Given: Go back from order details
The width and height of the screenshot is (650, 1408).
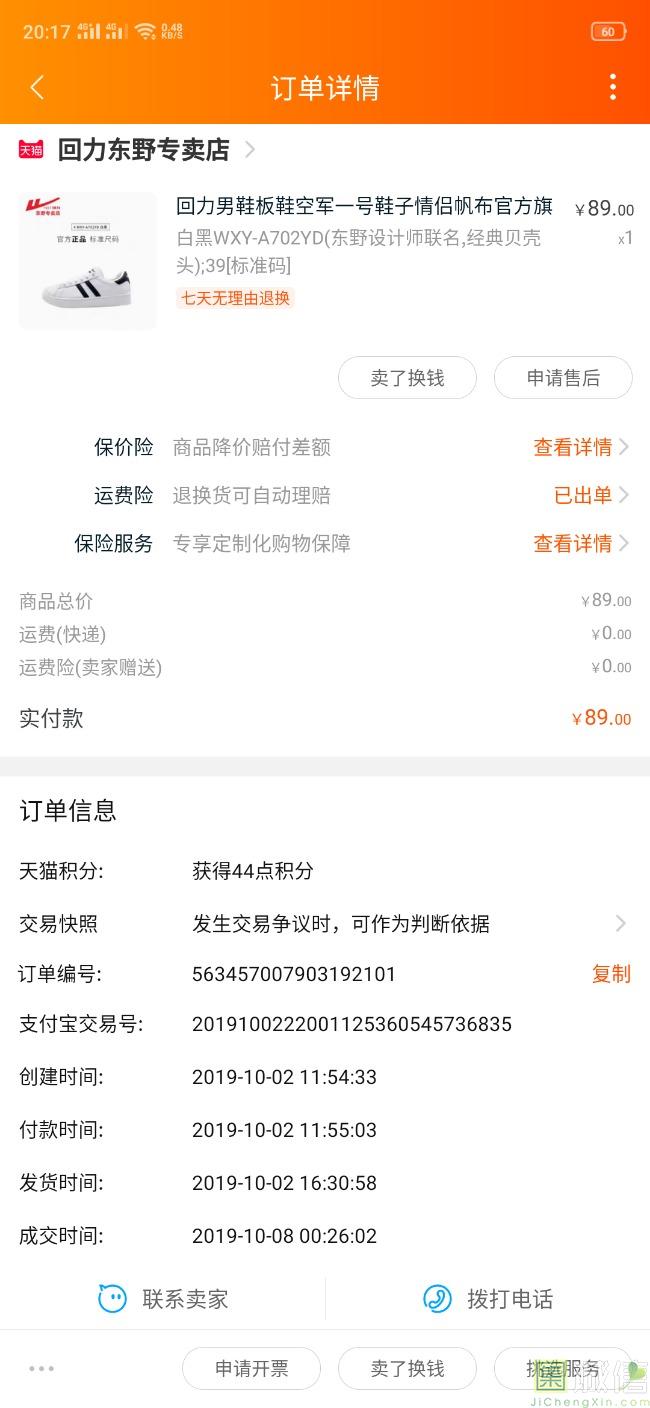Looking at the screenshot, I should point(37,88).
